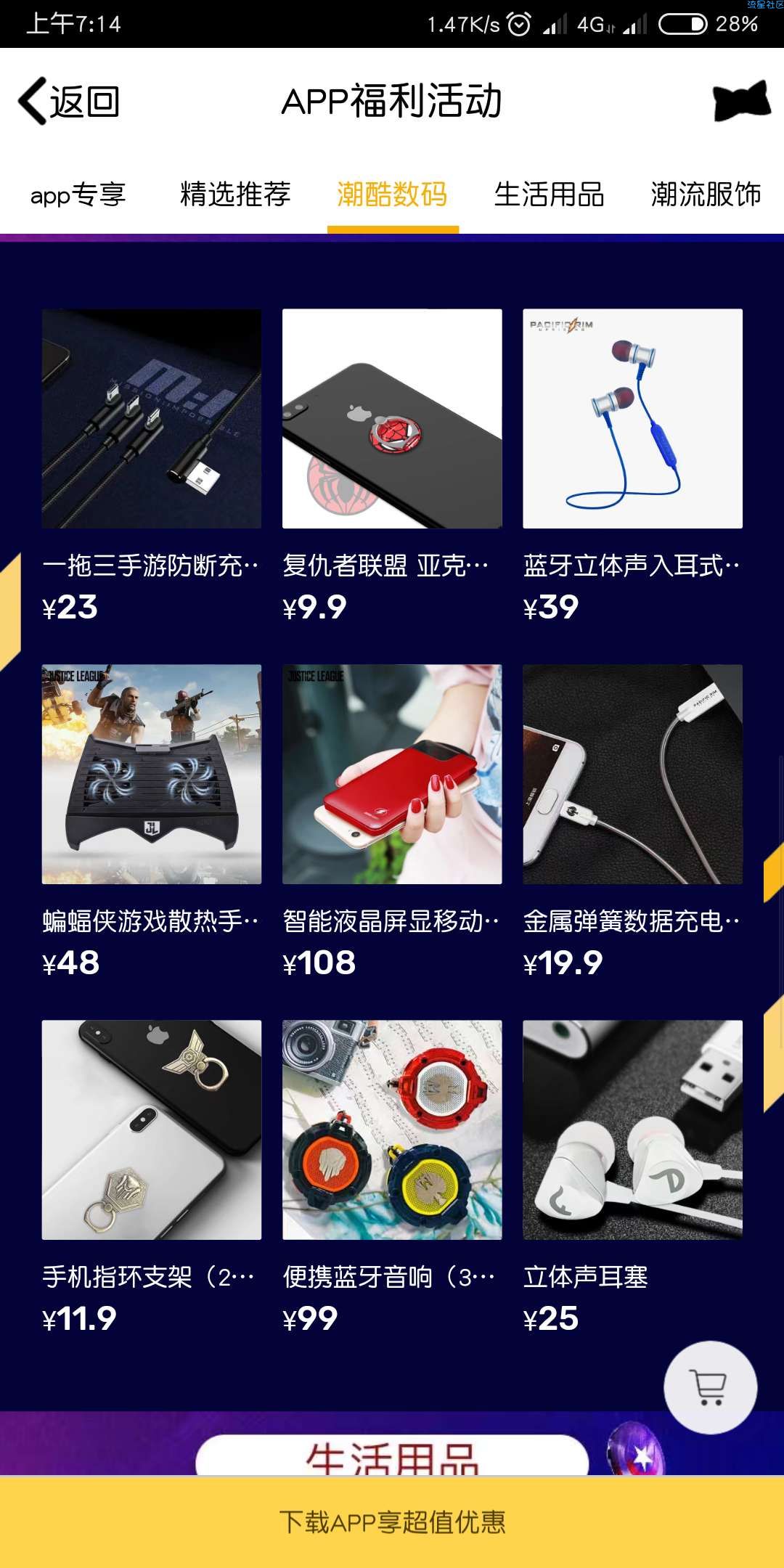View the 蓝牙立体声入耳式 earphones
The height and width of the screenshot is (1568, 784).
632,419
